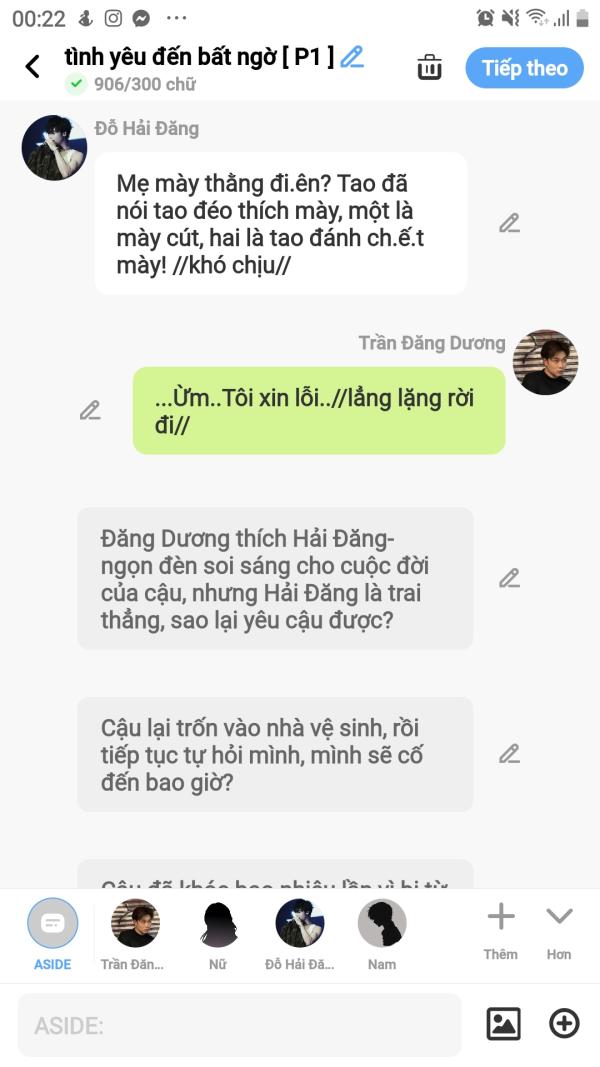Expand more options with the Hơn chevron

559,931
